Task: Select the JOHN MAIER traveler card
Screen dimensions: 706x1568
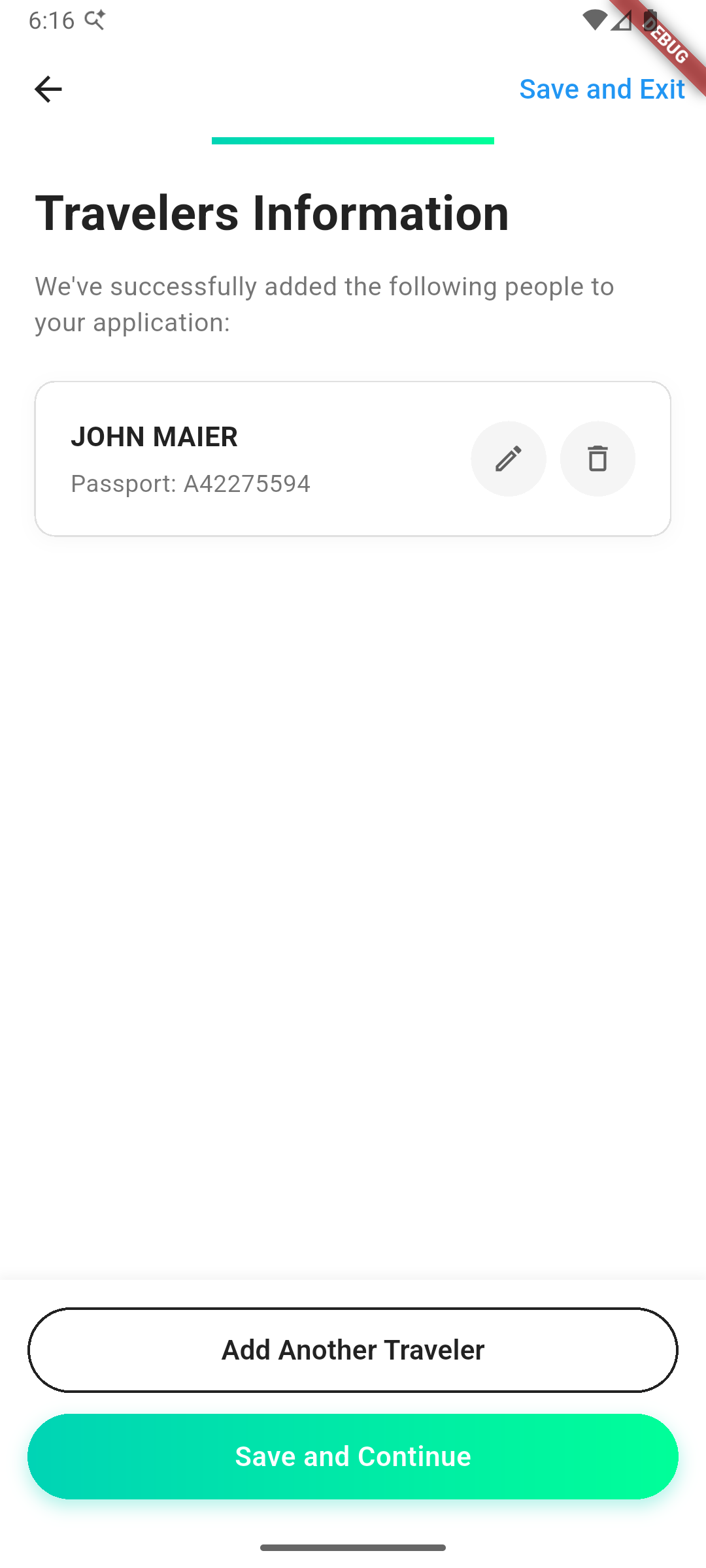Action: coord(261,457)
